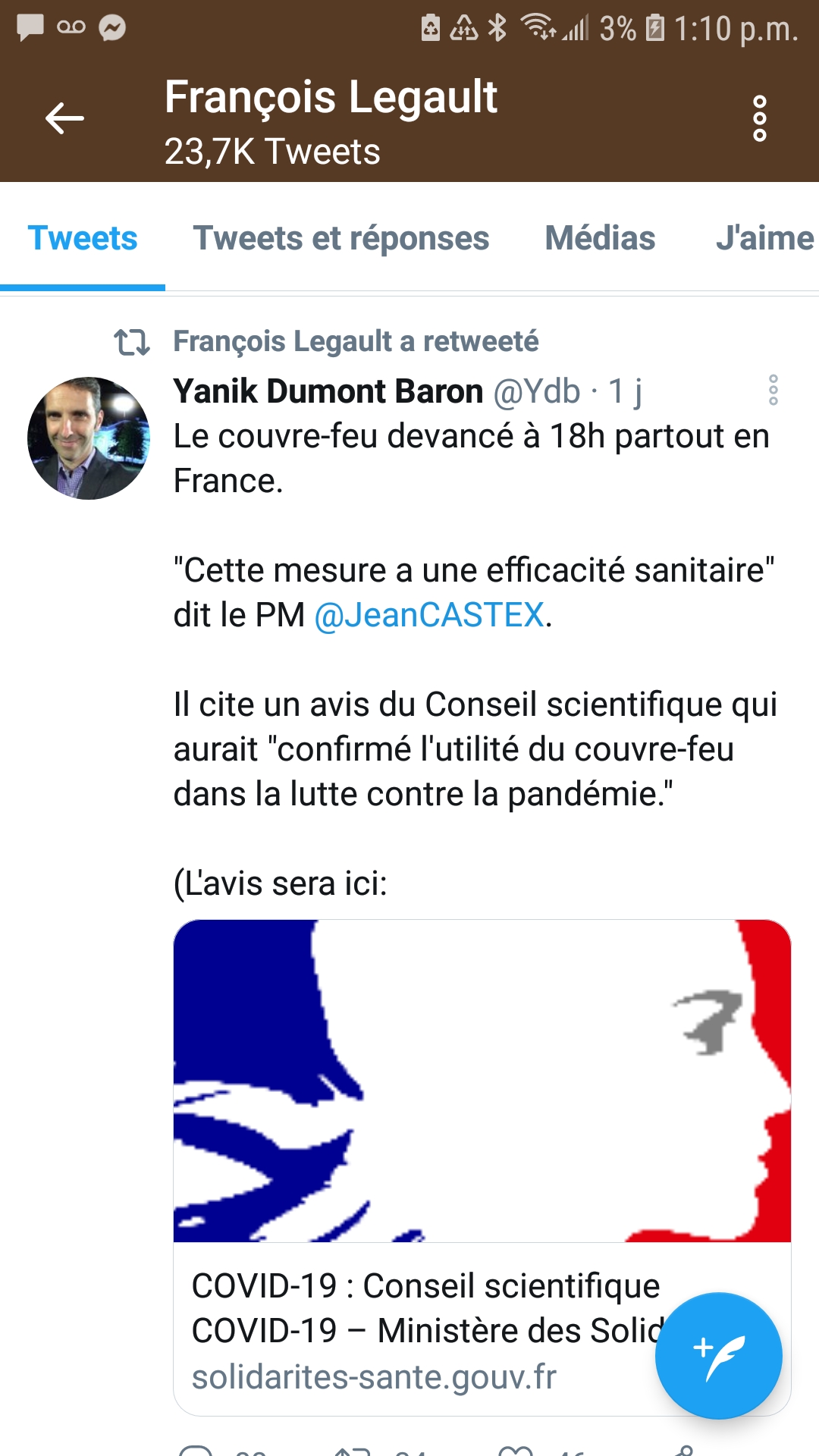819x1456 pixels.
Task: Switch to the Médias tab
Action: (600, 238)
